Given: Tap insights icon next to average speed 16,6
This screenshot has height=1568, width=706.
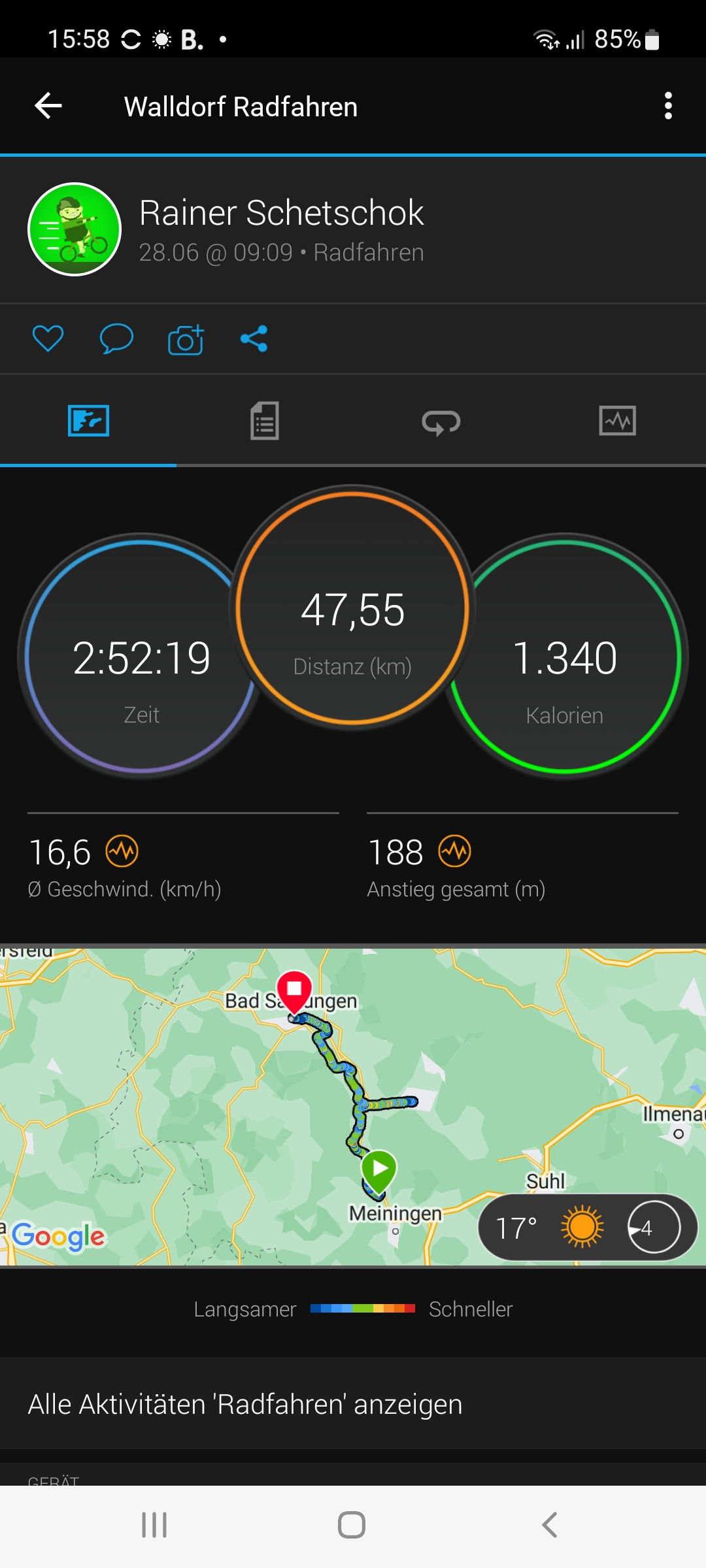Looking at the screenshot, I should click(x=122, y=851).
